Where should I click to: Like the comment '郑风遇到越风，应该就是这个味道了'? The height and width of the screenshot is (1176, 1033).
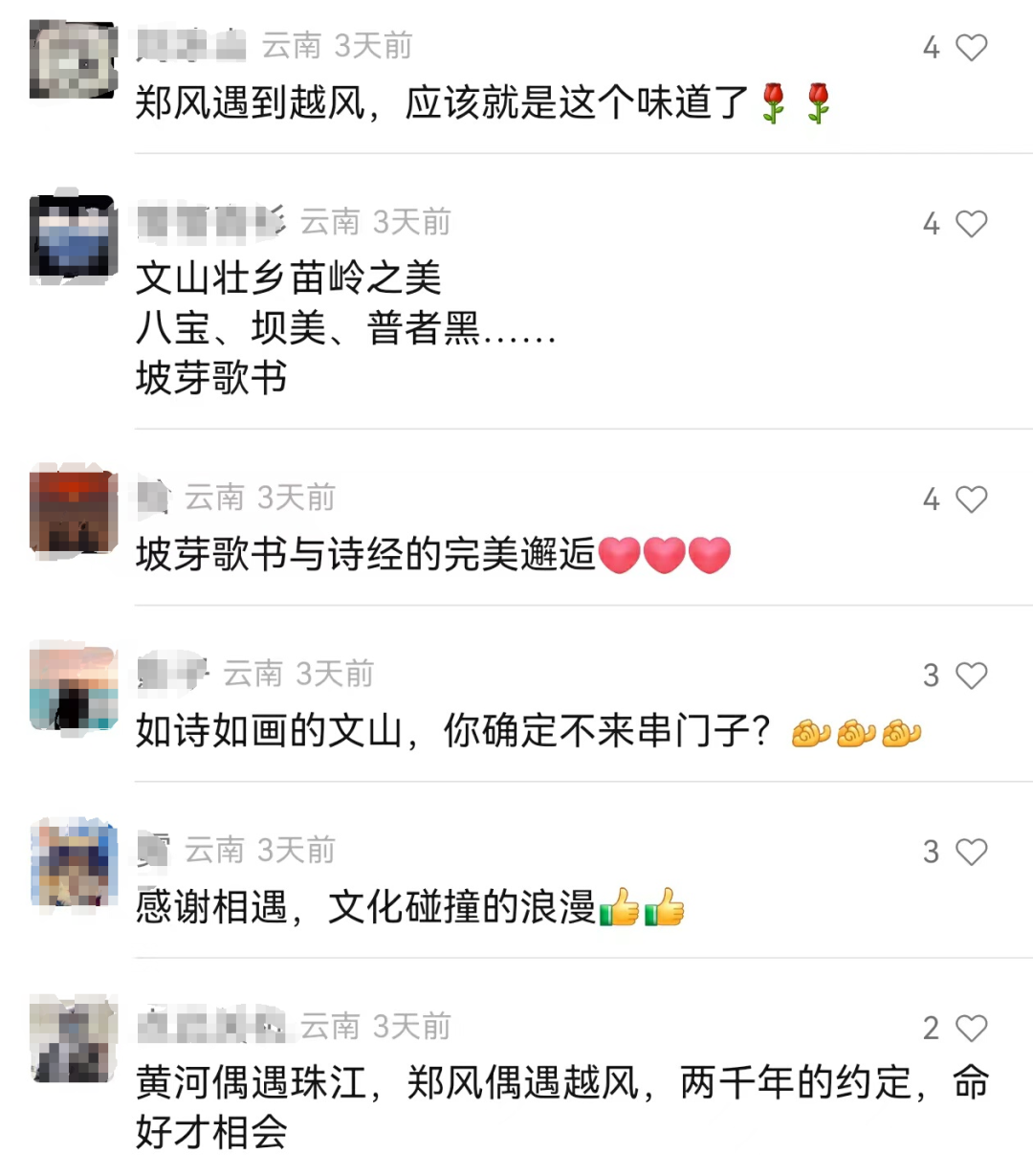(x=971, y=48)
